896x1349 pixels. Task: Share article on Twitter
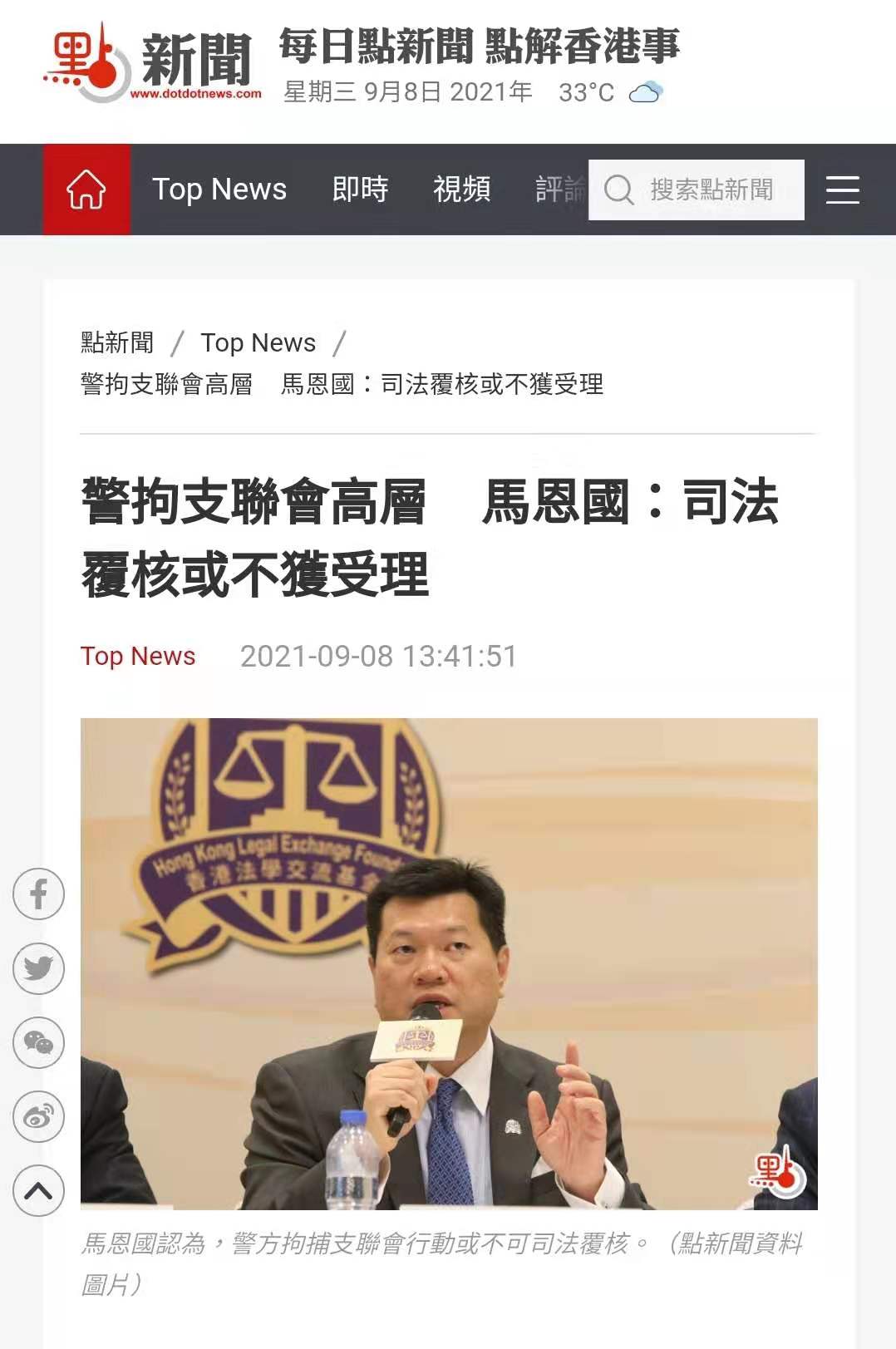pos(38,968)
